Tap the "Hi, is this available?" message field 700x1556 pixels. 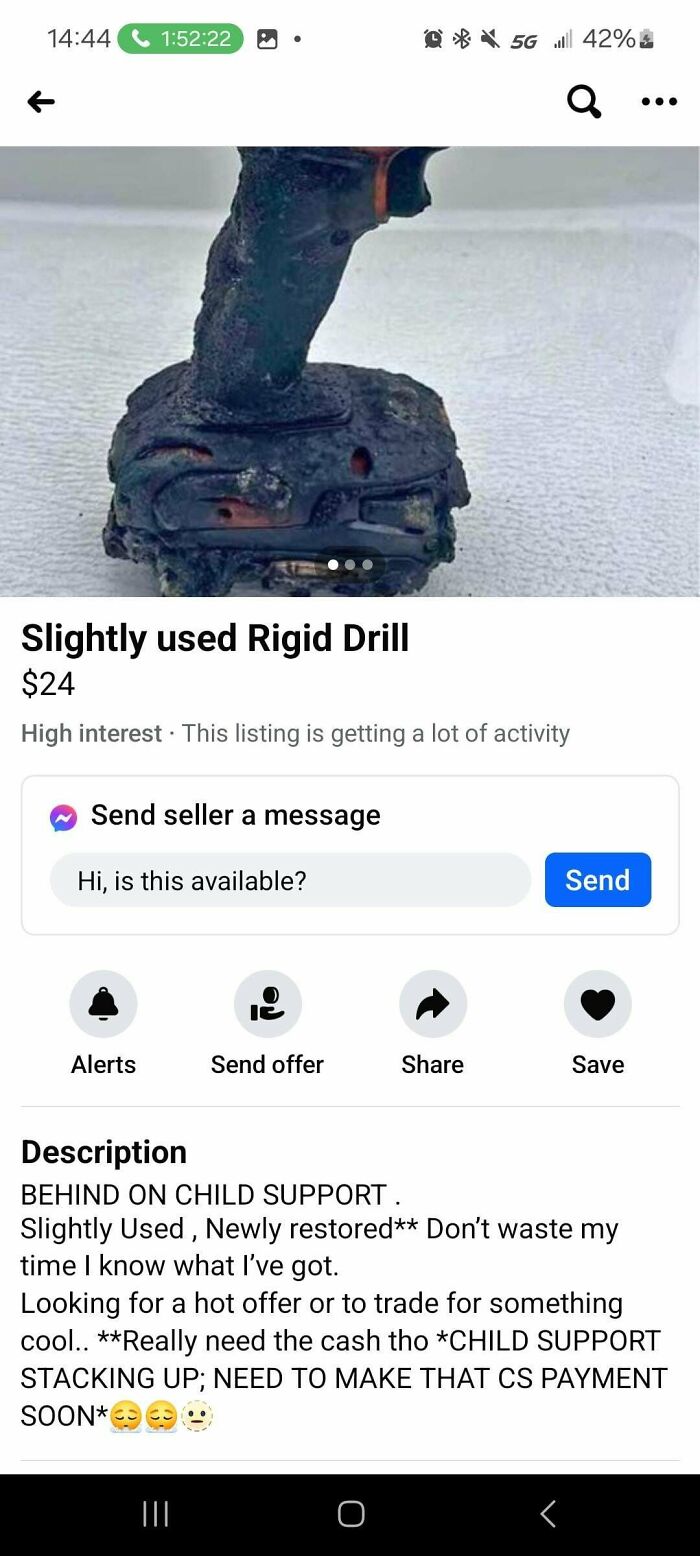coord(290,880)
